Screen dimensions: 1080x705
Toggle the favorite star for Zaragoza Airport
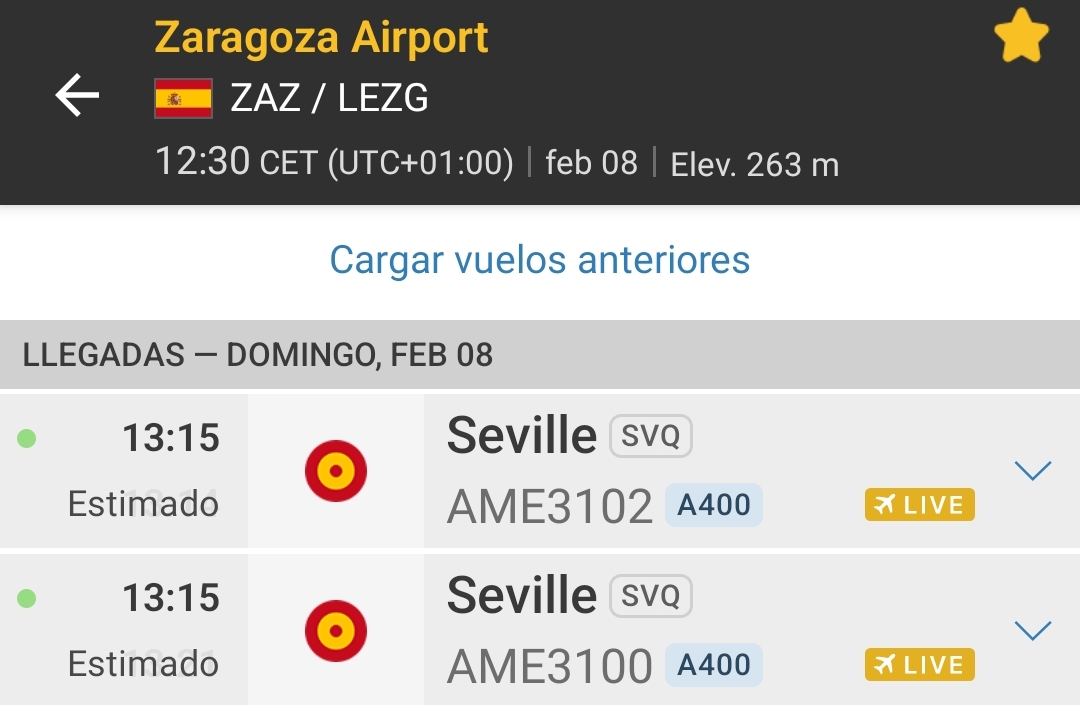coord(1021,39)
